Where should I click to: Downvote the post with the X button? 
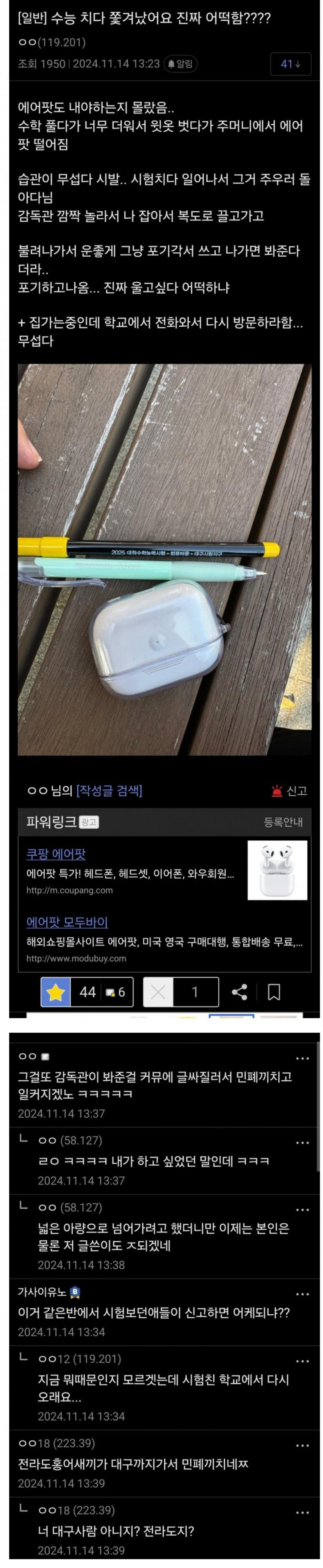point(158,992)
